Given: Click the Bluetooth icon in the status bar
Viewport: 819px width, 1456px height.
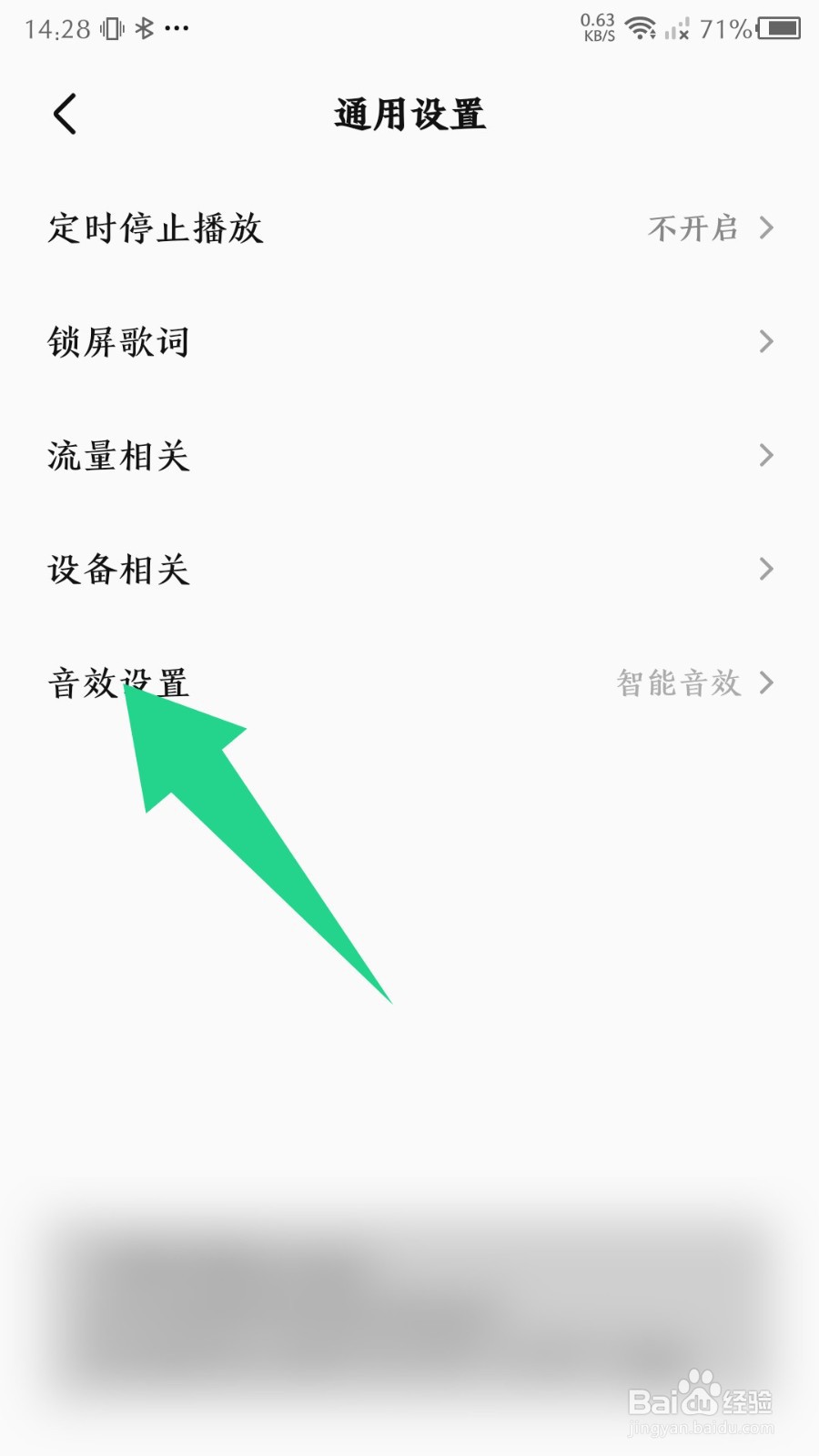Looking at the screenshot, I should 143,27.
